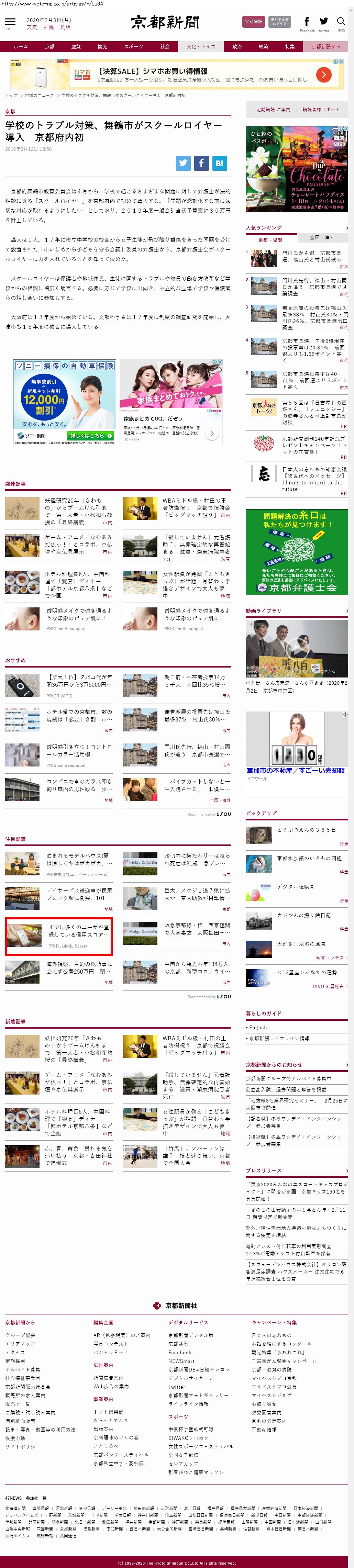Share article on Twitter below the headline

pyautogui.click(x=184, y=163)
